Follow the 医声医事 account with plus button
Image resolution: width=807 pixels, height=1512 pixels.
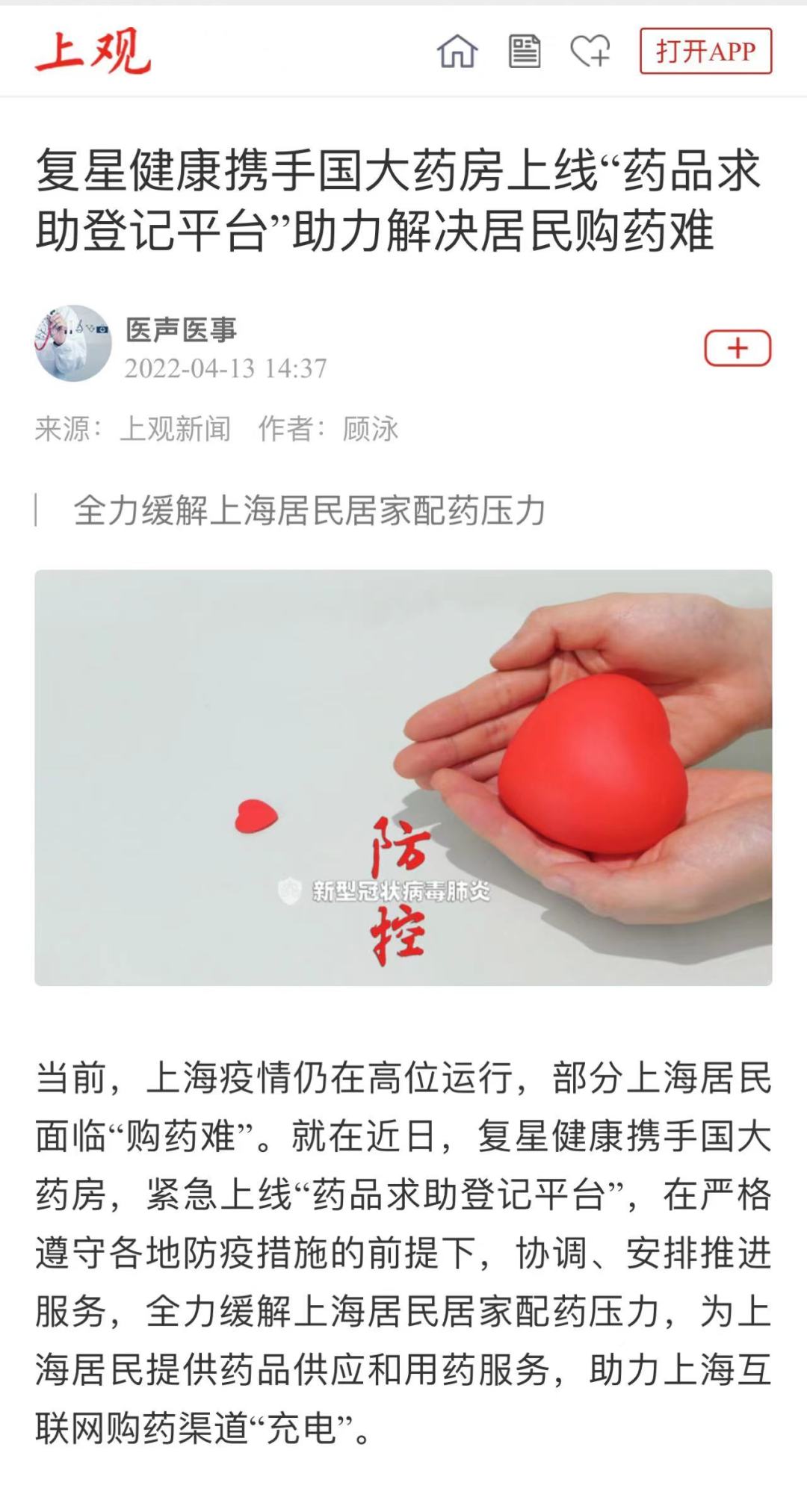[737, 348]
